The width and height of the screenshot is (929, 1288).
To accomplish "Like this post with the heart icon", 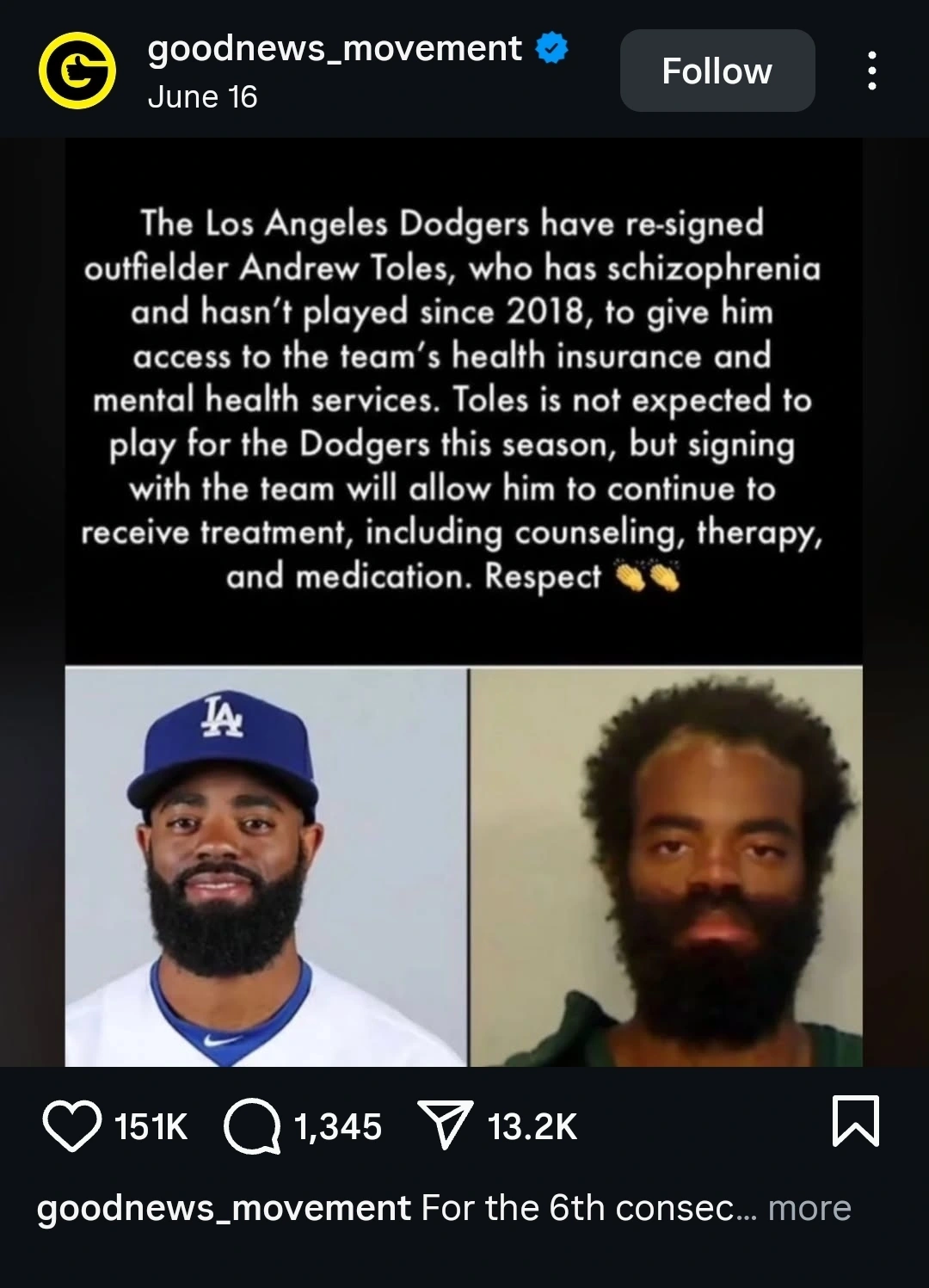I will [71, 1126].
